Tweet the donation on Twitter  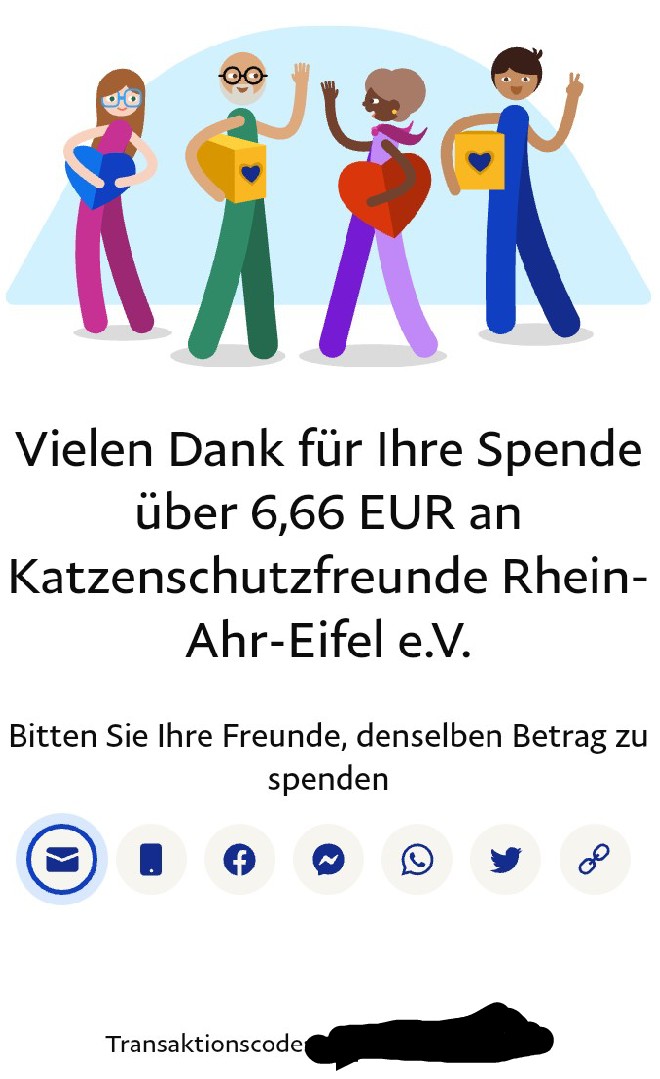[506, 859]
